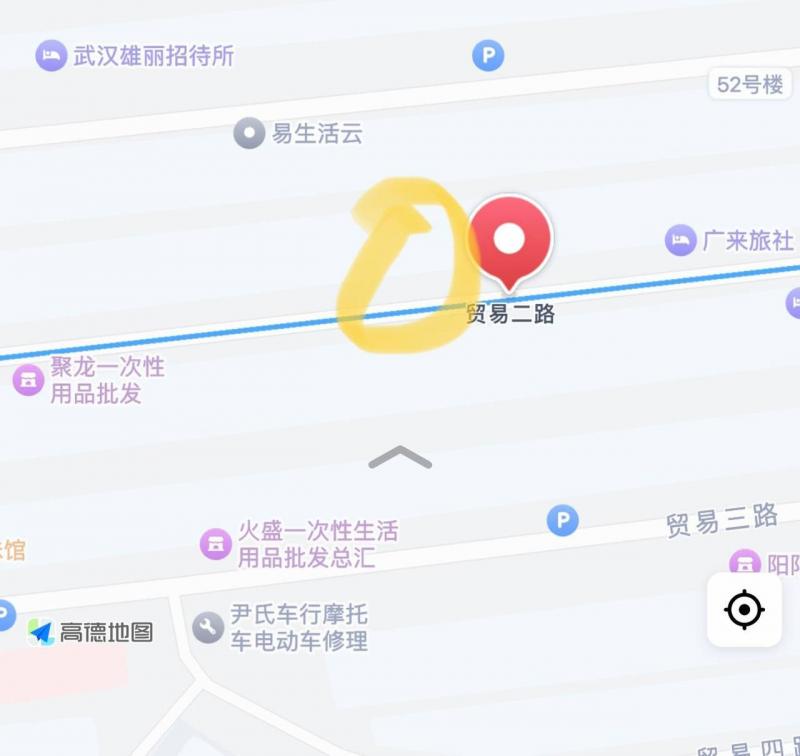800x756 pixels.
Task: Open the 火盛一次性生活用品批发总汇 shop marker
Action: coord(215,543)
